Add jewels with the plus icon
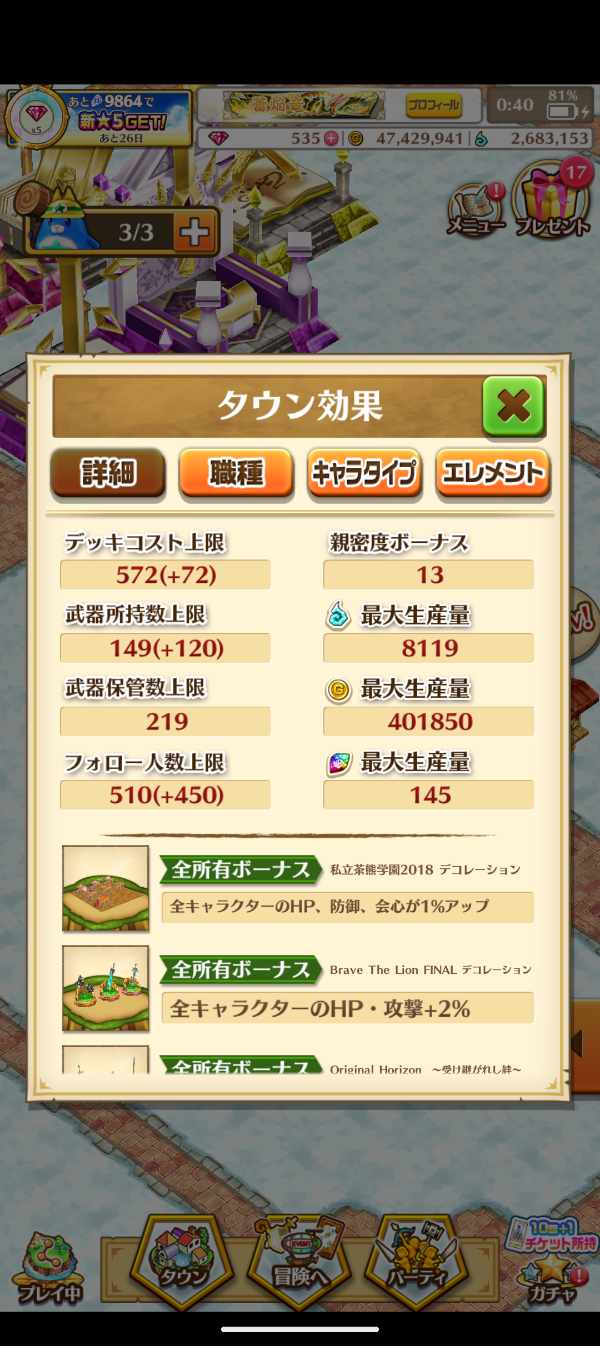 click(331, 139)
